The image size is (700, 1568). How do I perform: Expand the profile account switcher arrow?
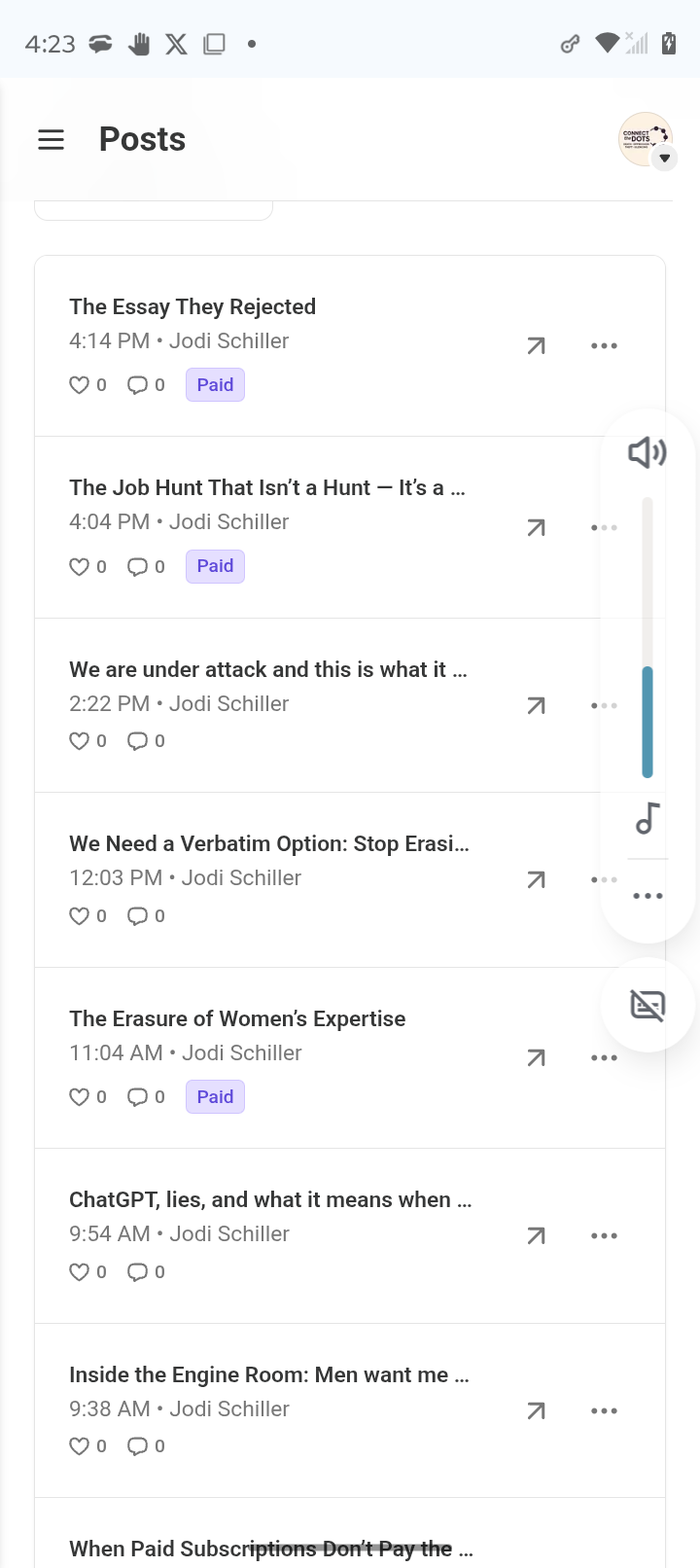(x=664, y=158)
